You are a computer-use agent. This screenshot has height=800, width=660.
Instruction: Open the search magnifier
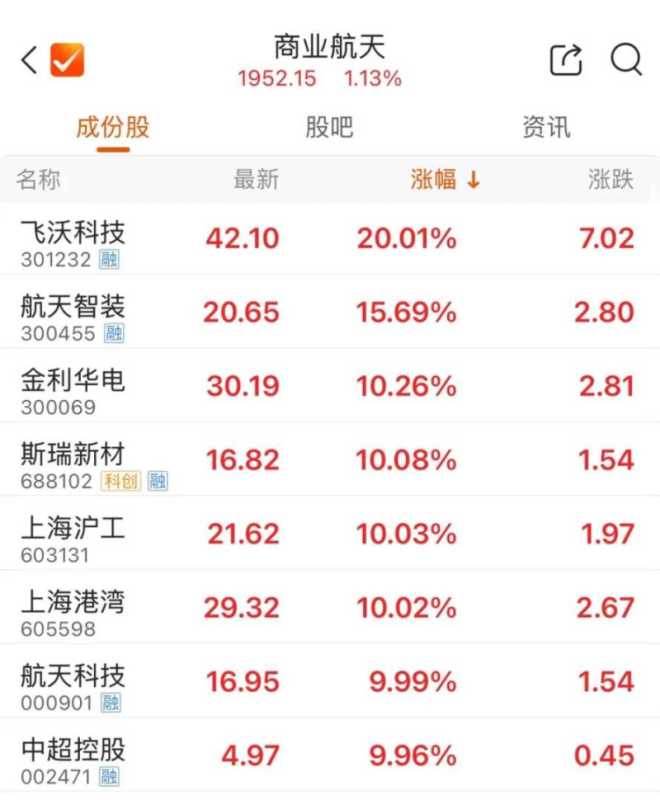coord(626,60)
